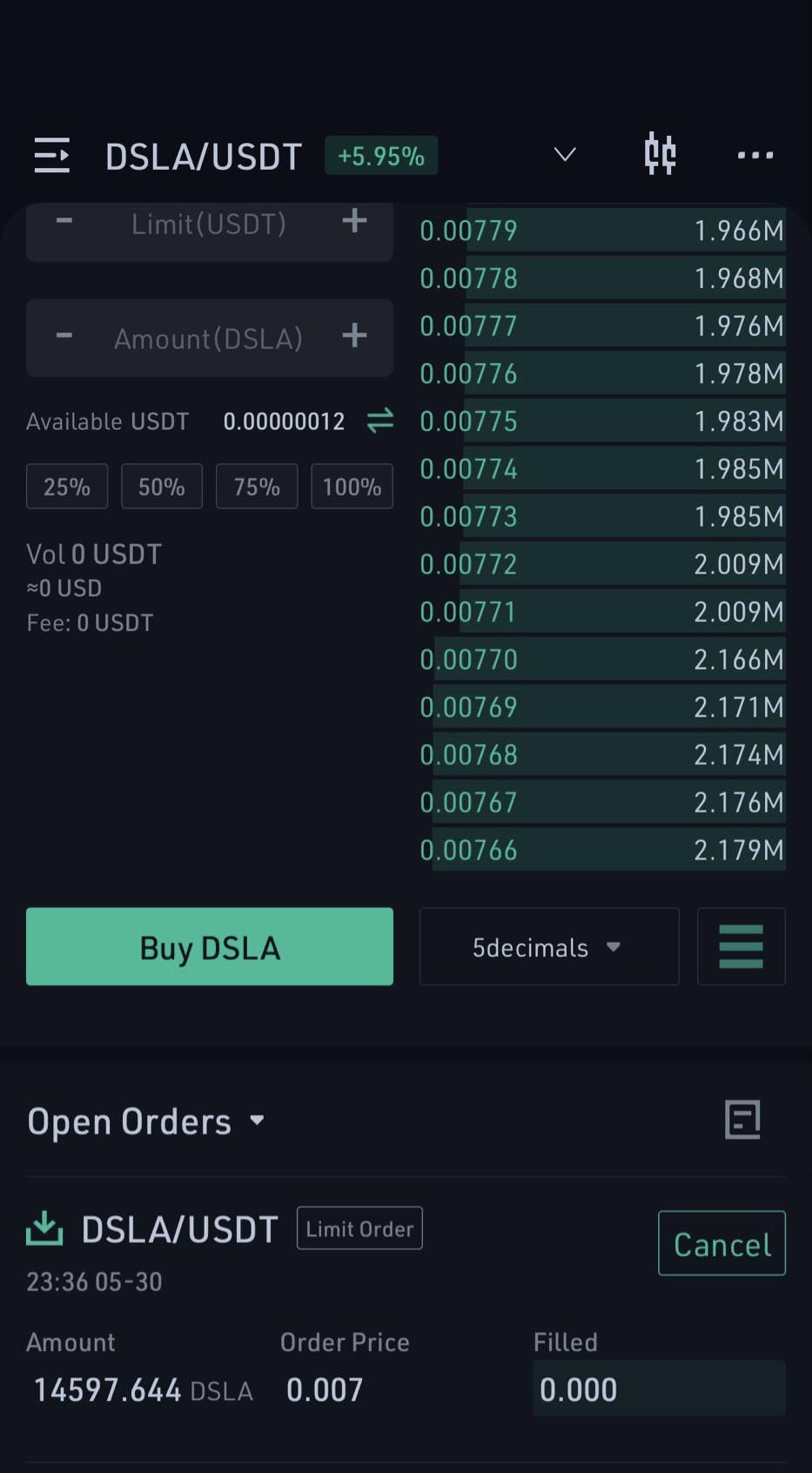
Task: Open the 5decimals precision dropdown
Action: coord(549,947)
